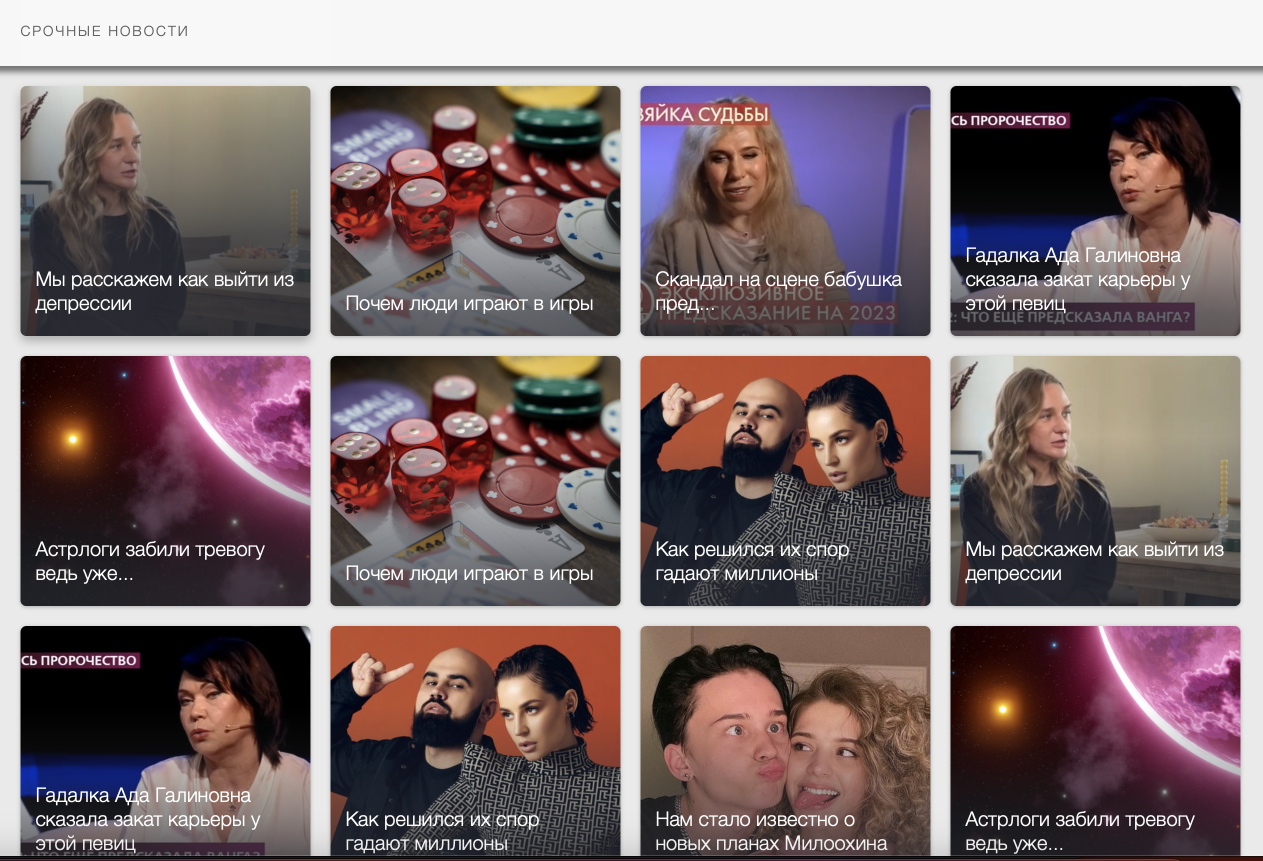1263x861 pixels.
Task: Open 'Астрлоги забили тревогу' card beside the dice card
Action: click(165, 481)
